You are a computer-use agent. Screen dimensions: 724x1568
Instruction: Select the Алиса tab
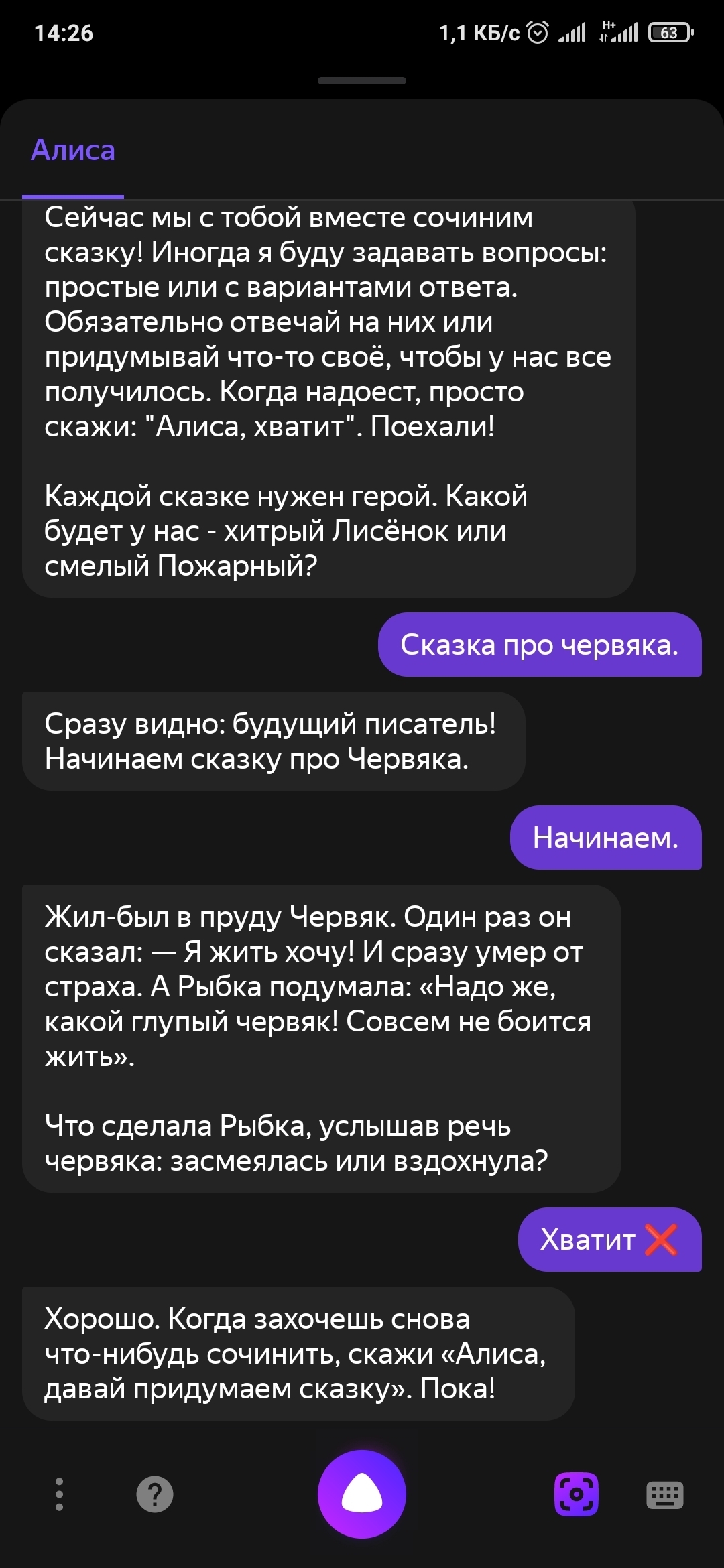(x=73, y=151)
